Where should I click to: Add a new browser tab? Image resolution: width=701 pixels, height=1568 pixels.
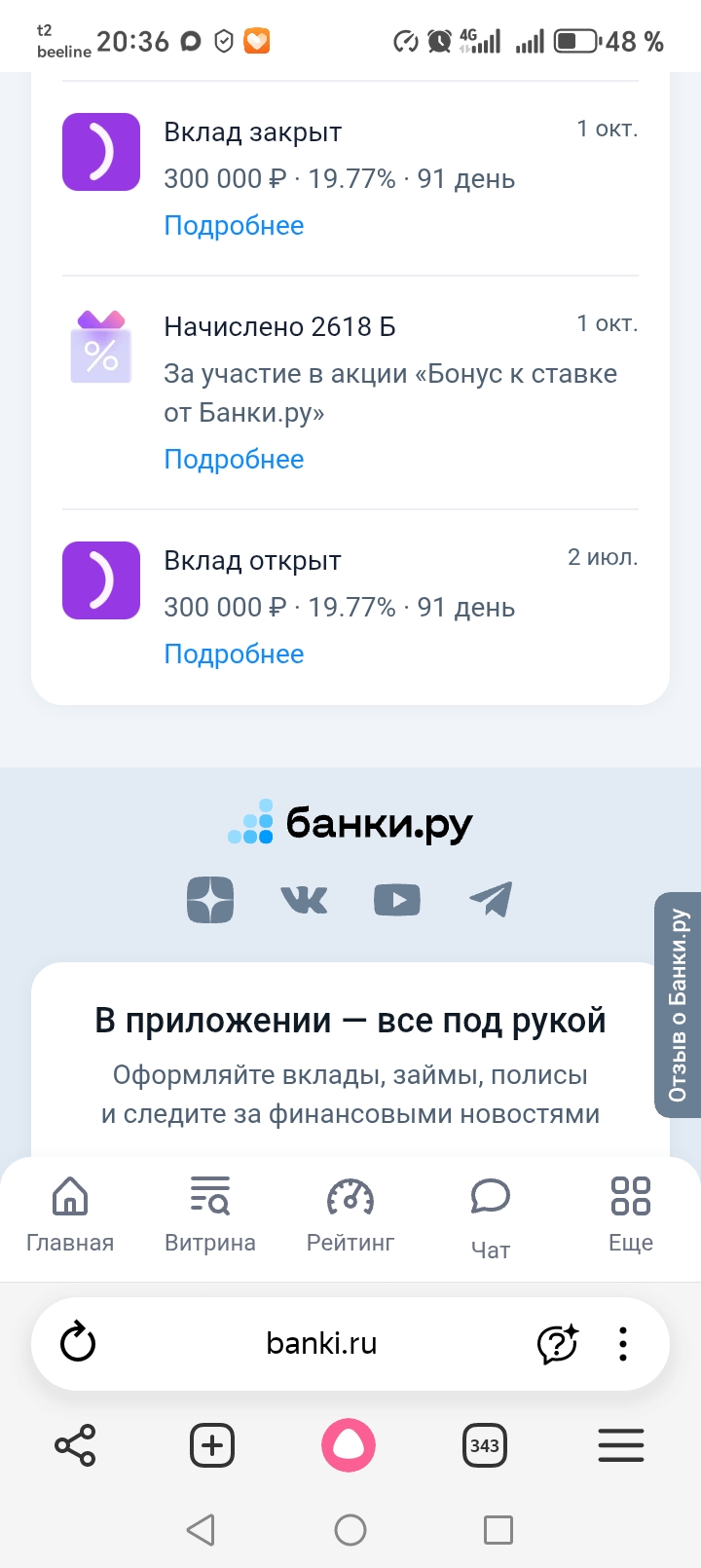[212, 1445]
